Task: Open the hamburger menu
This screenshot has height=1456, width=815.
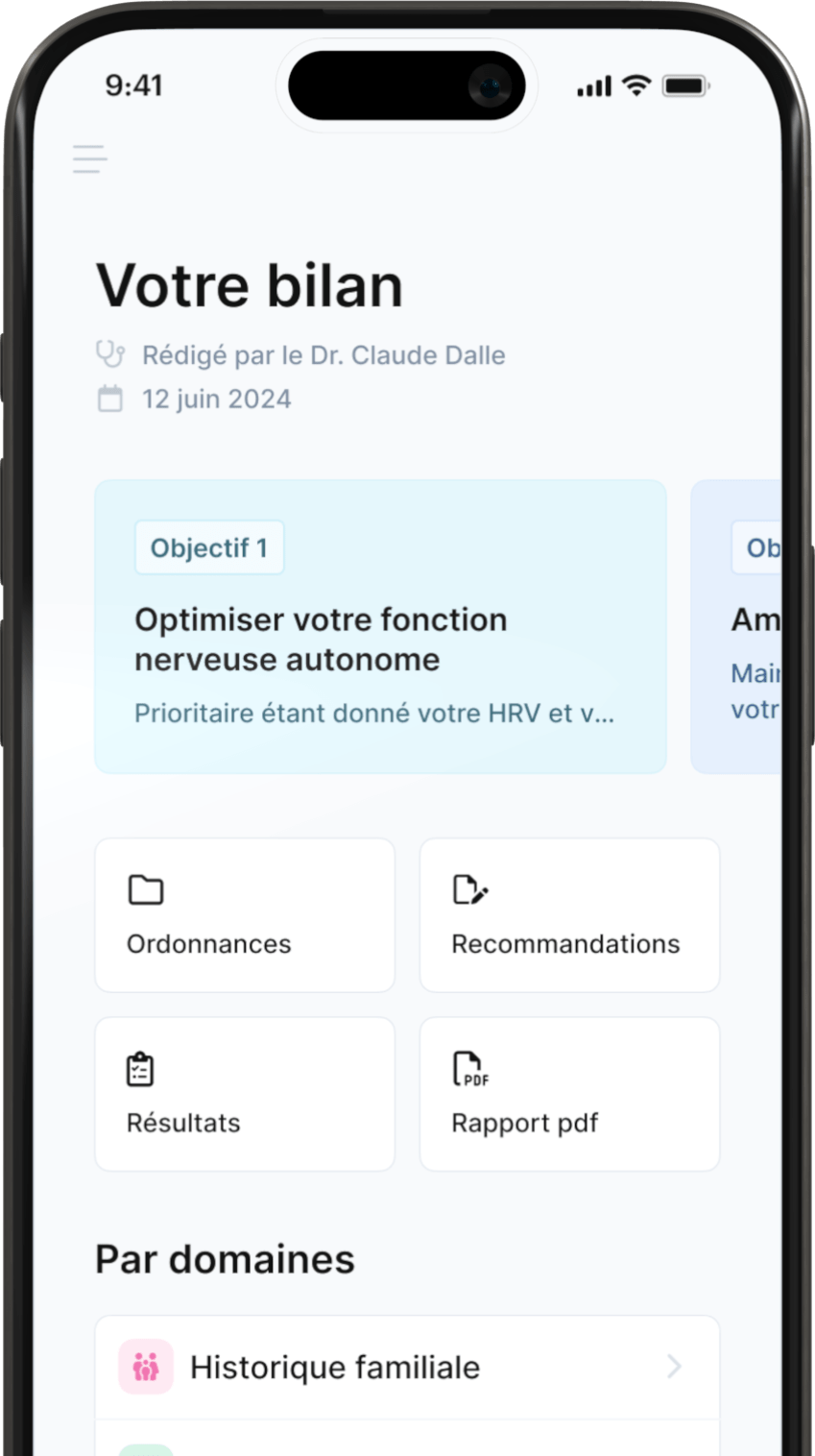Action: (x=89, y=158)
